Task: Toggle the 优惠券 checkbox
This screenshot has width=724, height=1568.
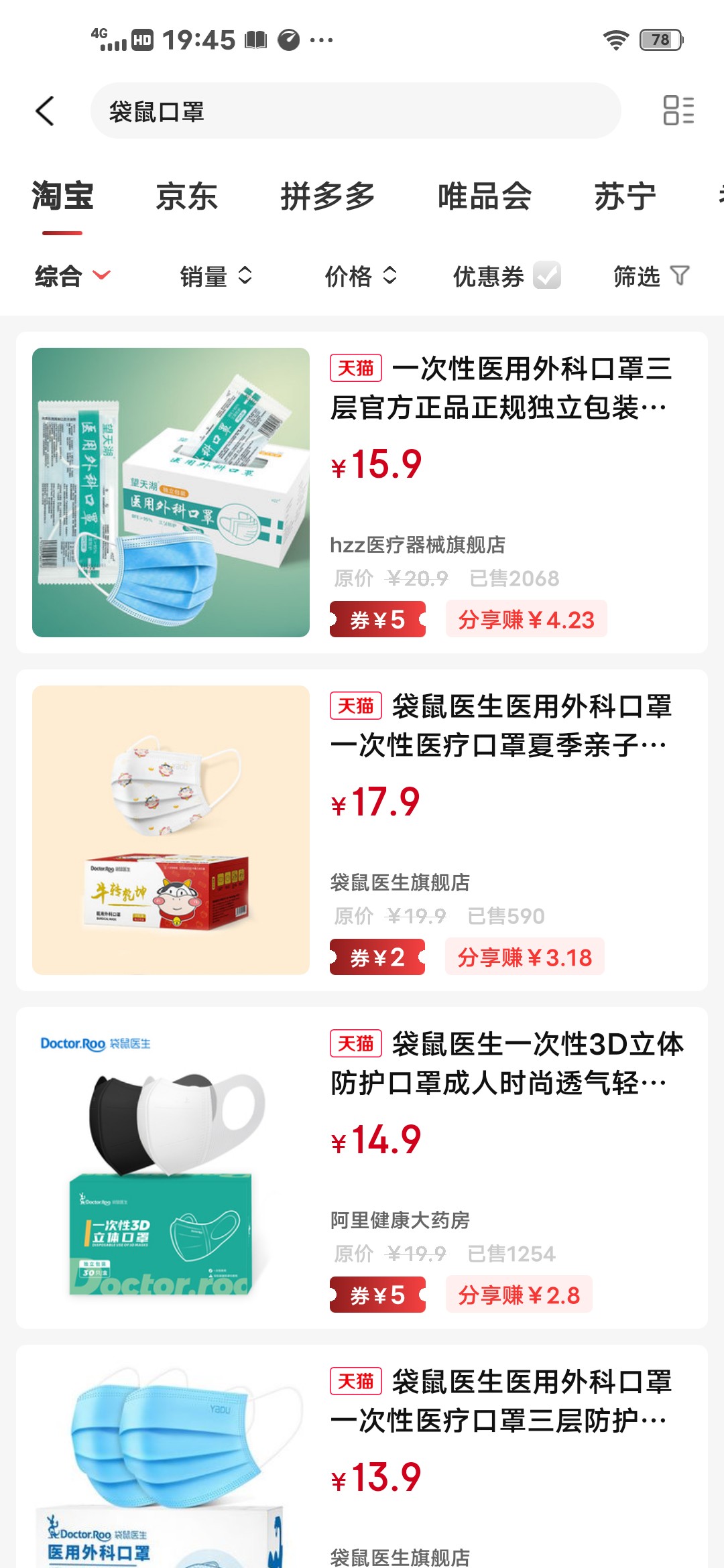Action: pyautogui.click(x=546, y=275)
